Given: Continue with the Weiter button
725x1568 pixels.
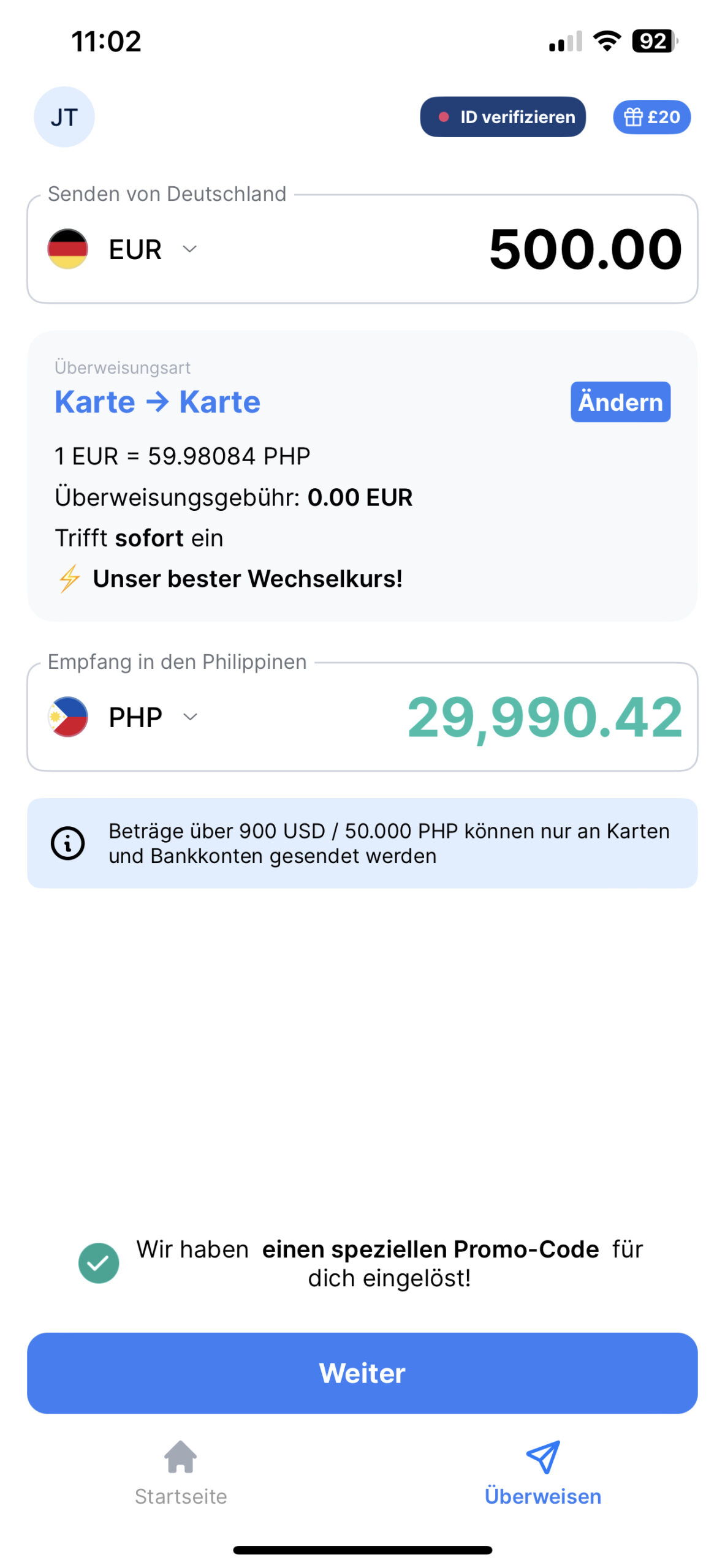Looking at the screenshot, I should click(362, 1373).
